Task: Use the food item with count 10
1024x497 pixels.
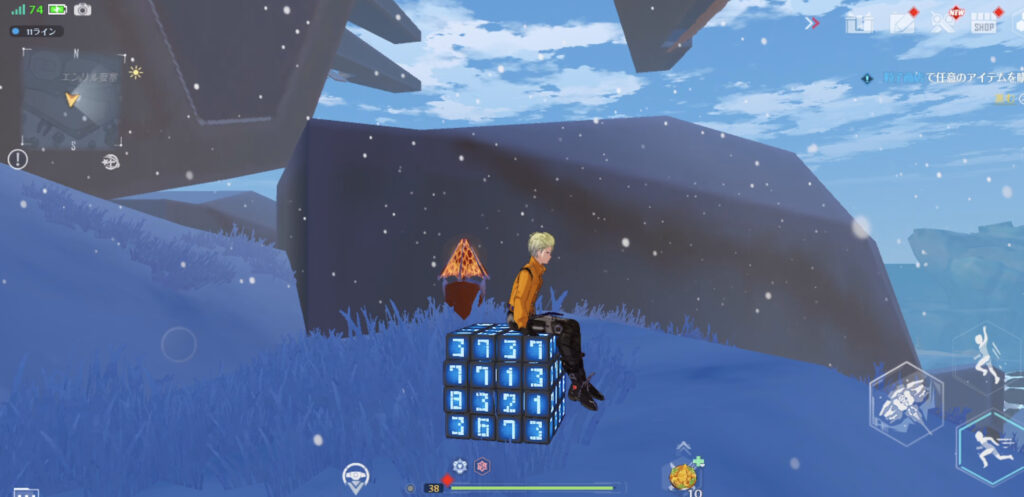Action: click(x=683, y=474)
